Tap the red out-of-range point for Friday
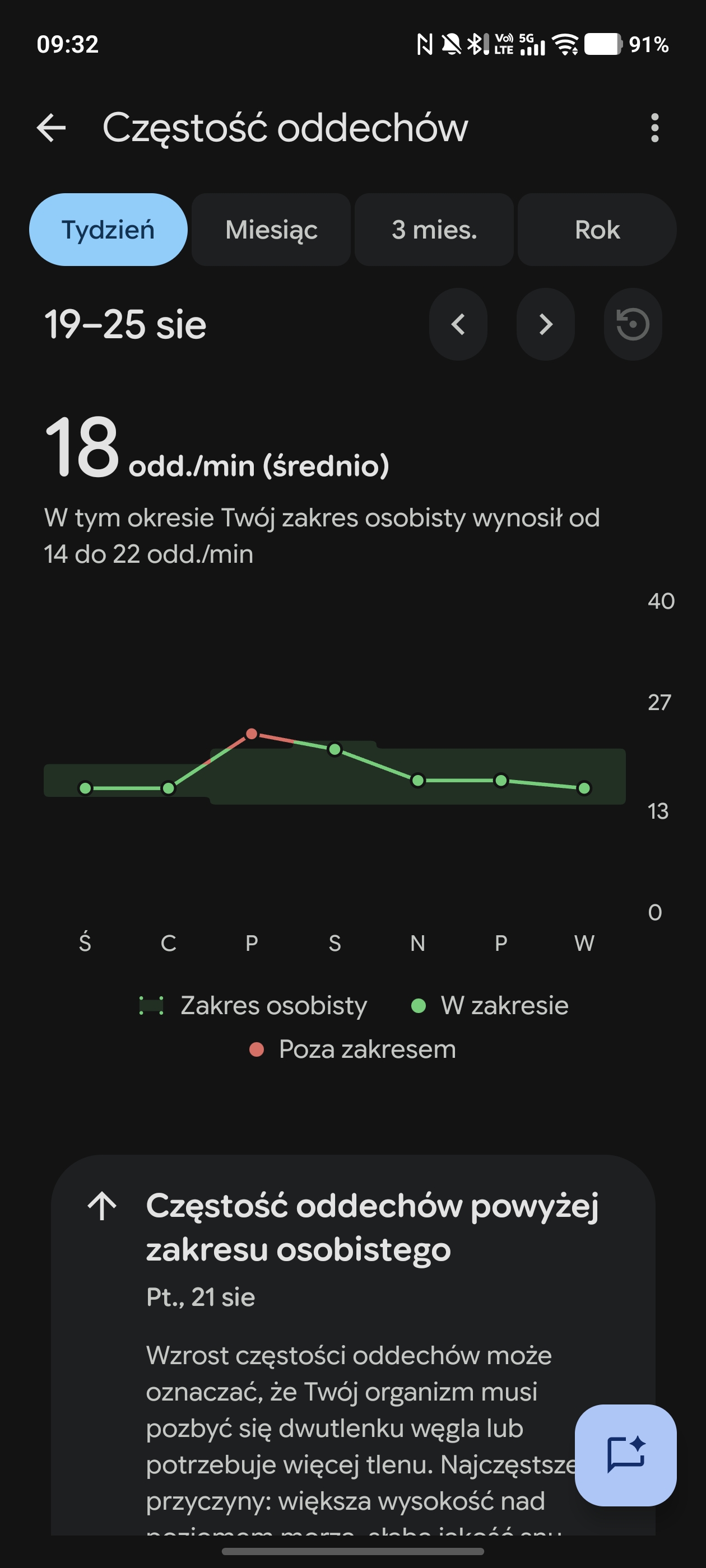 pos(252,734)
